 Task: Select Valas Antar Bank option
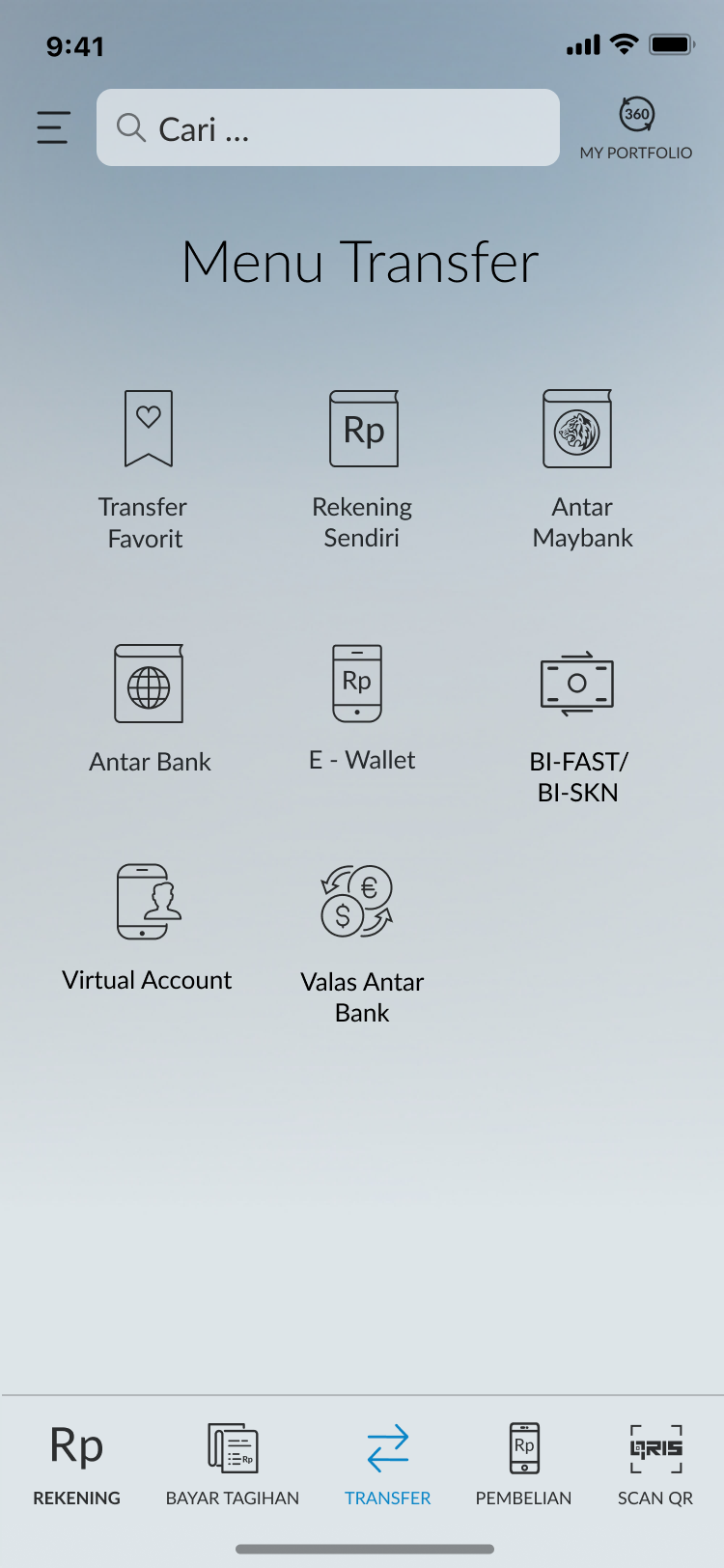pyautogui.click(x=360, y=941)
